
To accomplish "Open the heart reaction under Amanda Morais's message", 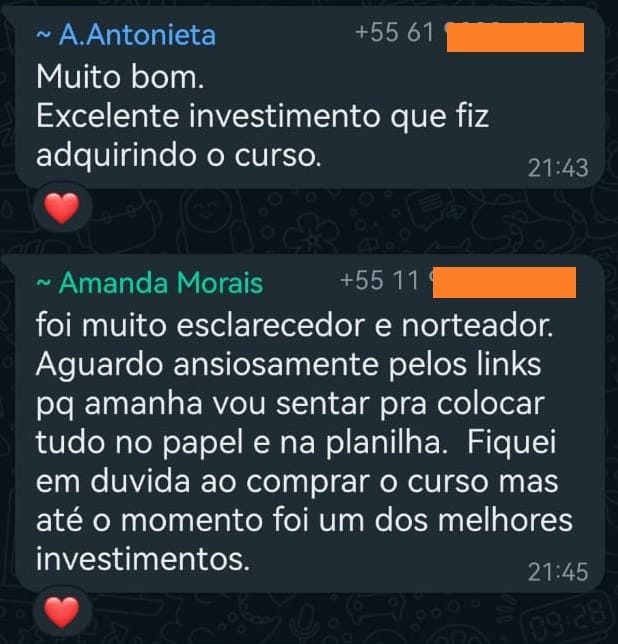I will point(61,611).
